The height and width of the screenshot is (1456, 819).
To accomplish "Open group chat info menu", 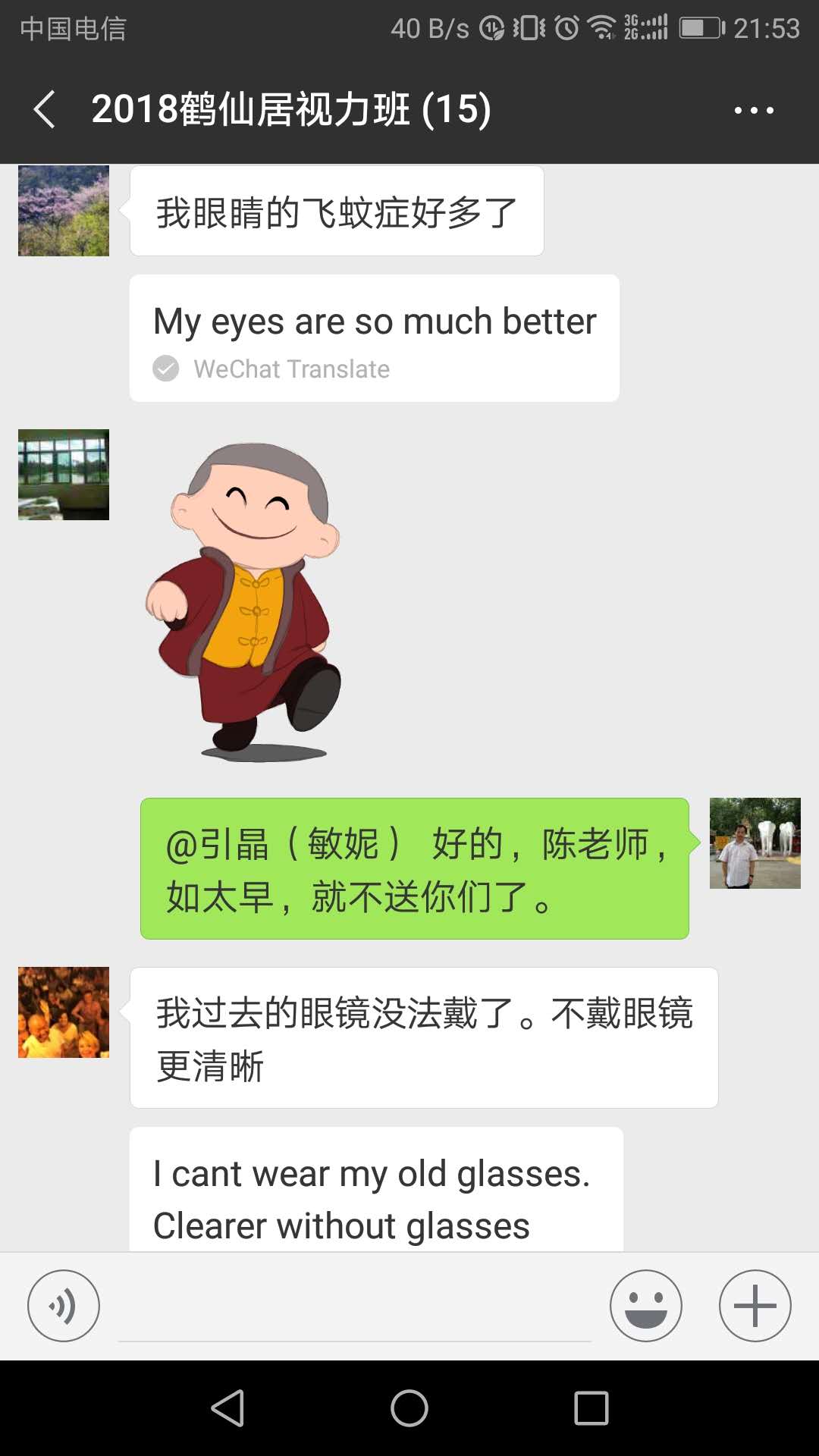I will click(x=754, y=110).
